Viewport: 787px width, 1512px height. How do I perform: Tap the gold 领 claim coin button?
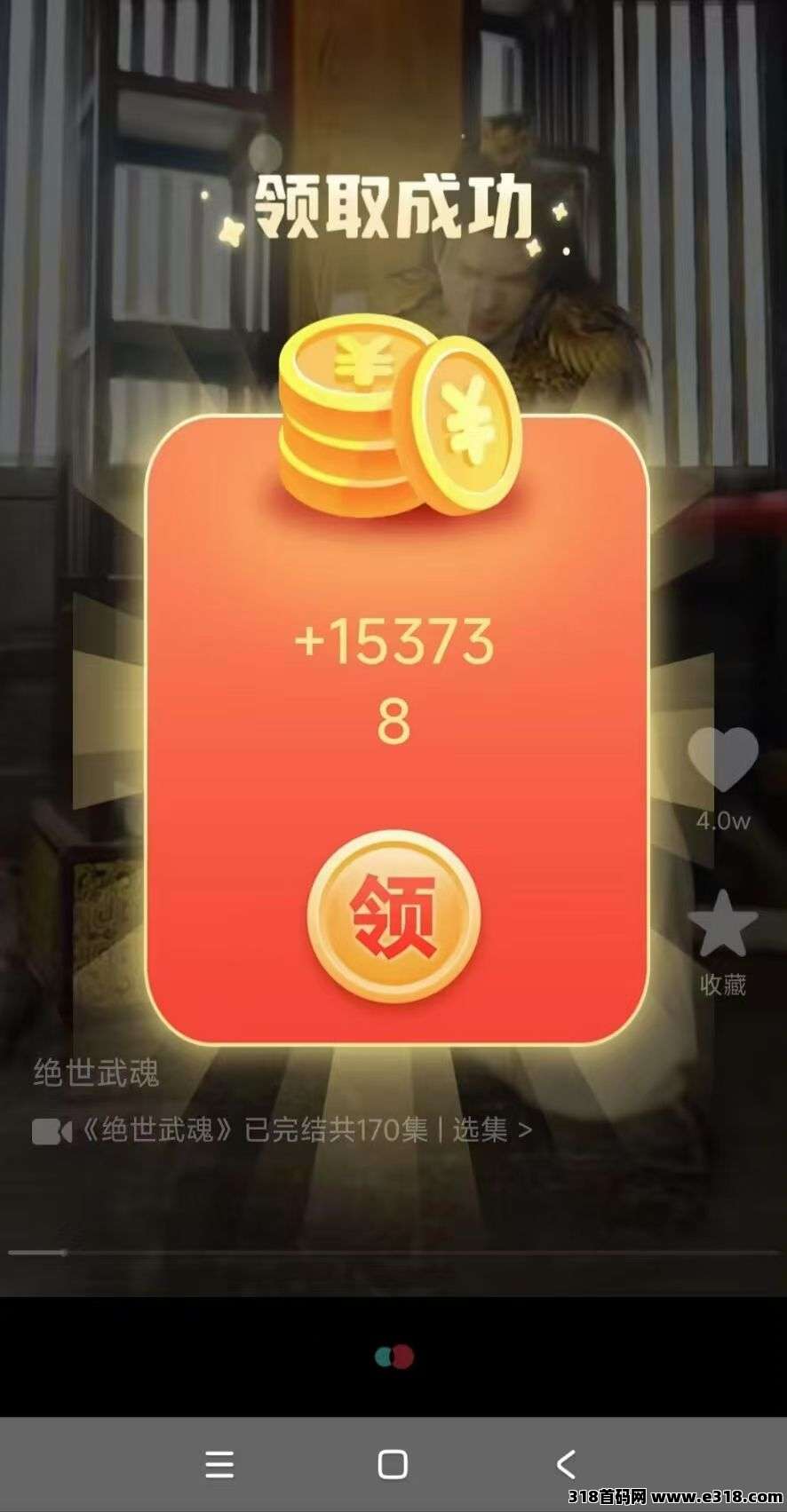coord(393,917)
